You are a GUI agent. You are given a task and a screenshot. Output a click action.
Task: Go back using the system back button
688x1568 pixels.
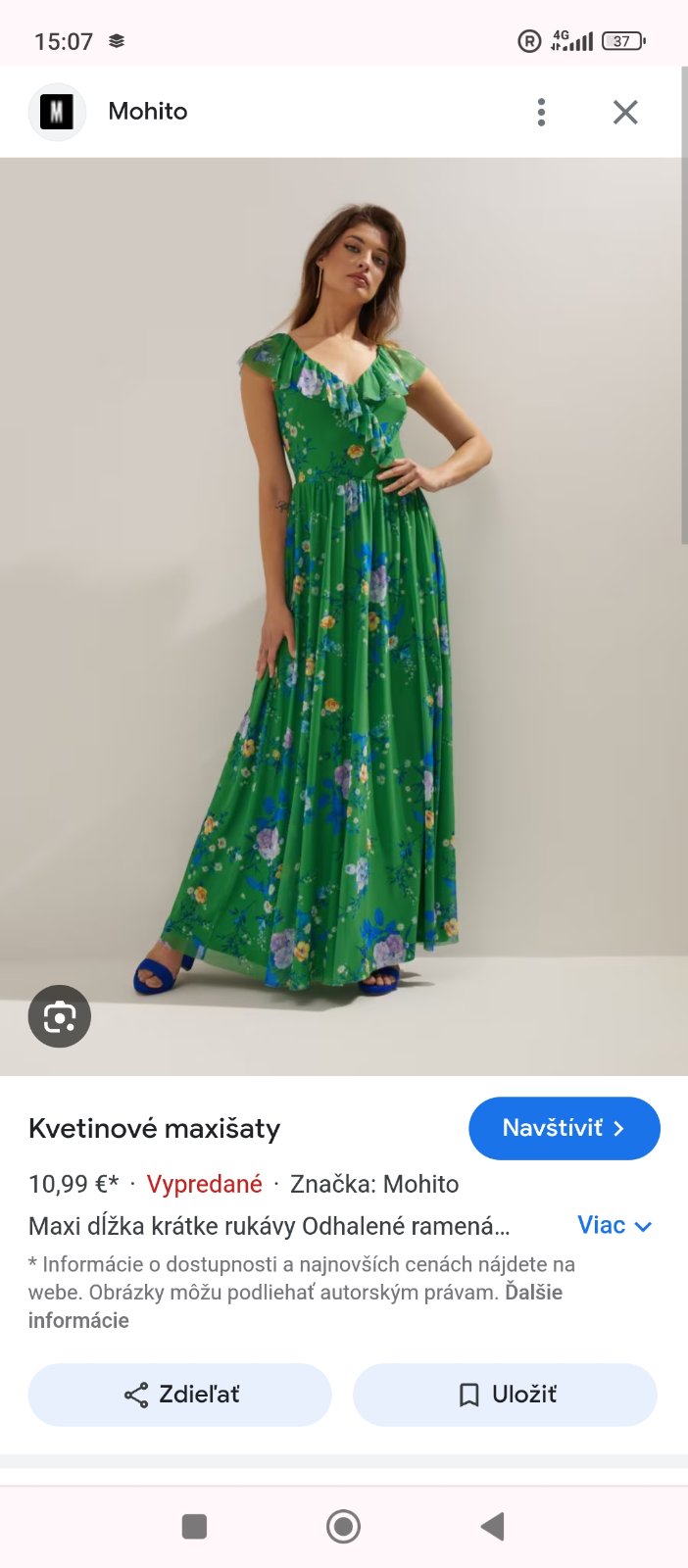pos(492,1526)
